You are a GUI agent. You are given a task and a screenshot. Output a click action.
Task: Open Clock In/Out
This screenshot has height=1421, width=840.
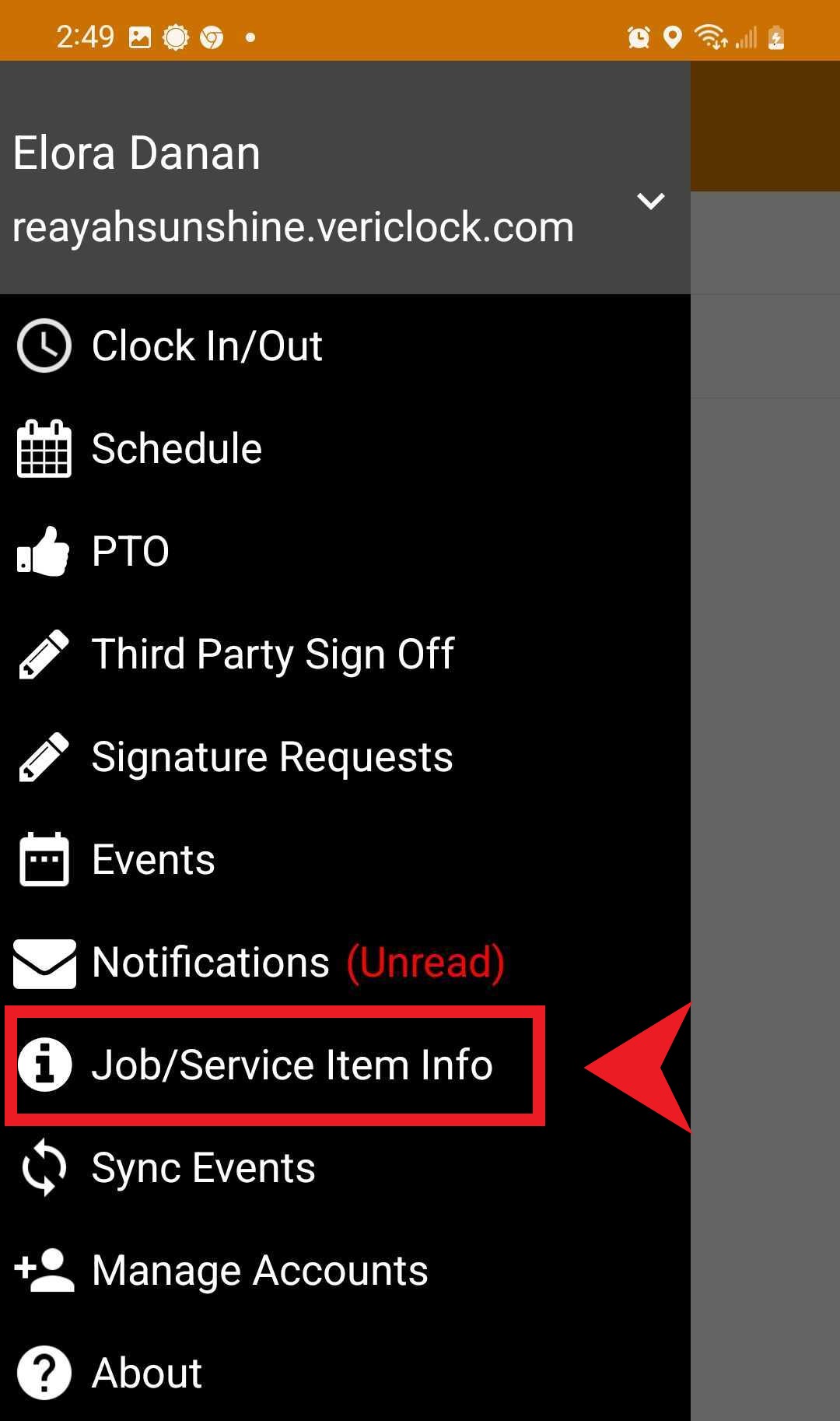point(345,346)
